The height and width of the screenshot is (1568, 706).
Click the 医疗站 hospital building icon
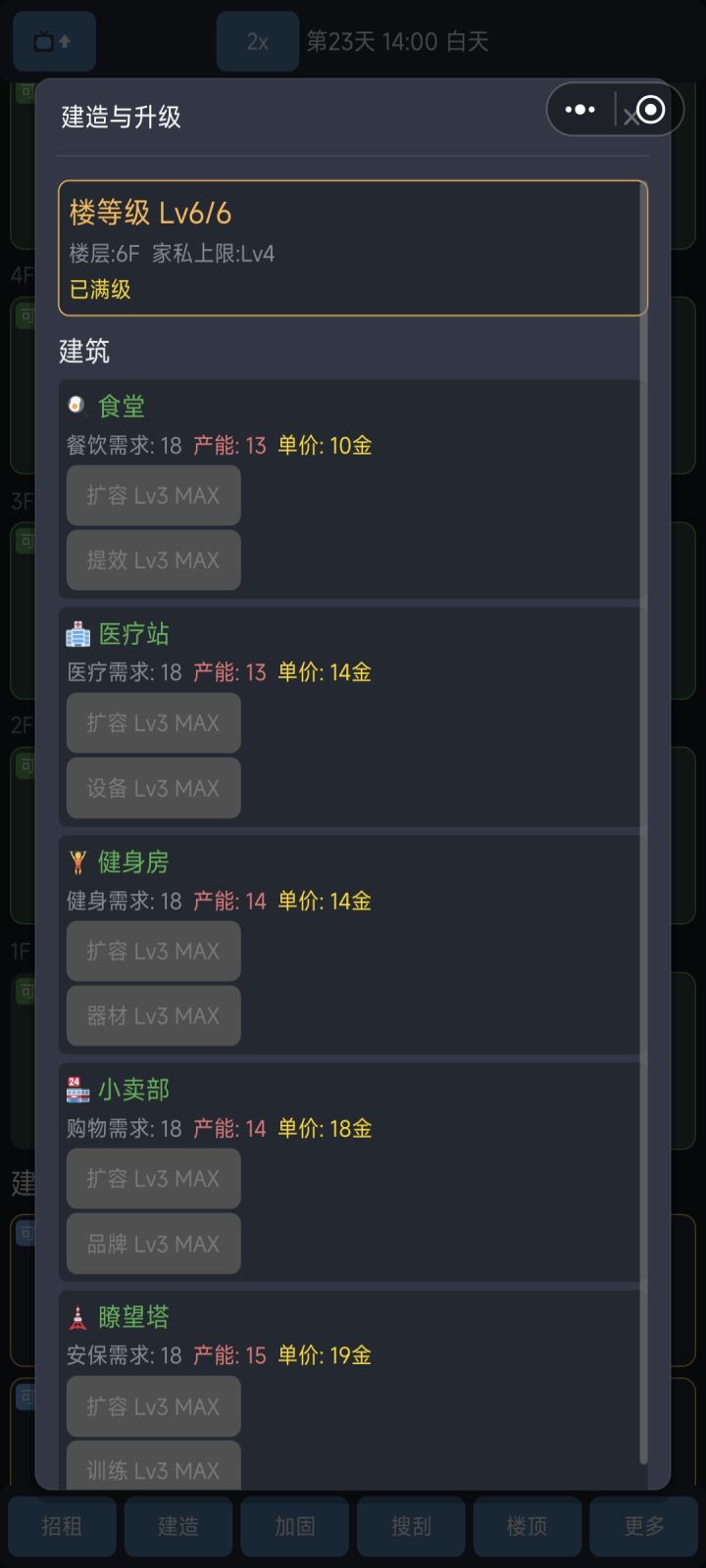pyautogui.click(x=78, y=633)
